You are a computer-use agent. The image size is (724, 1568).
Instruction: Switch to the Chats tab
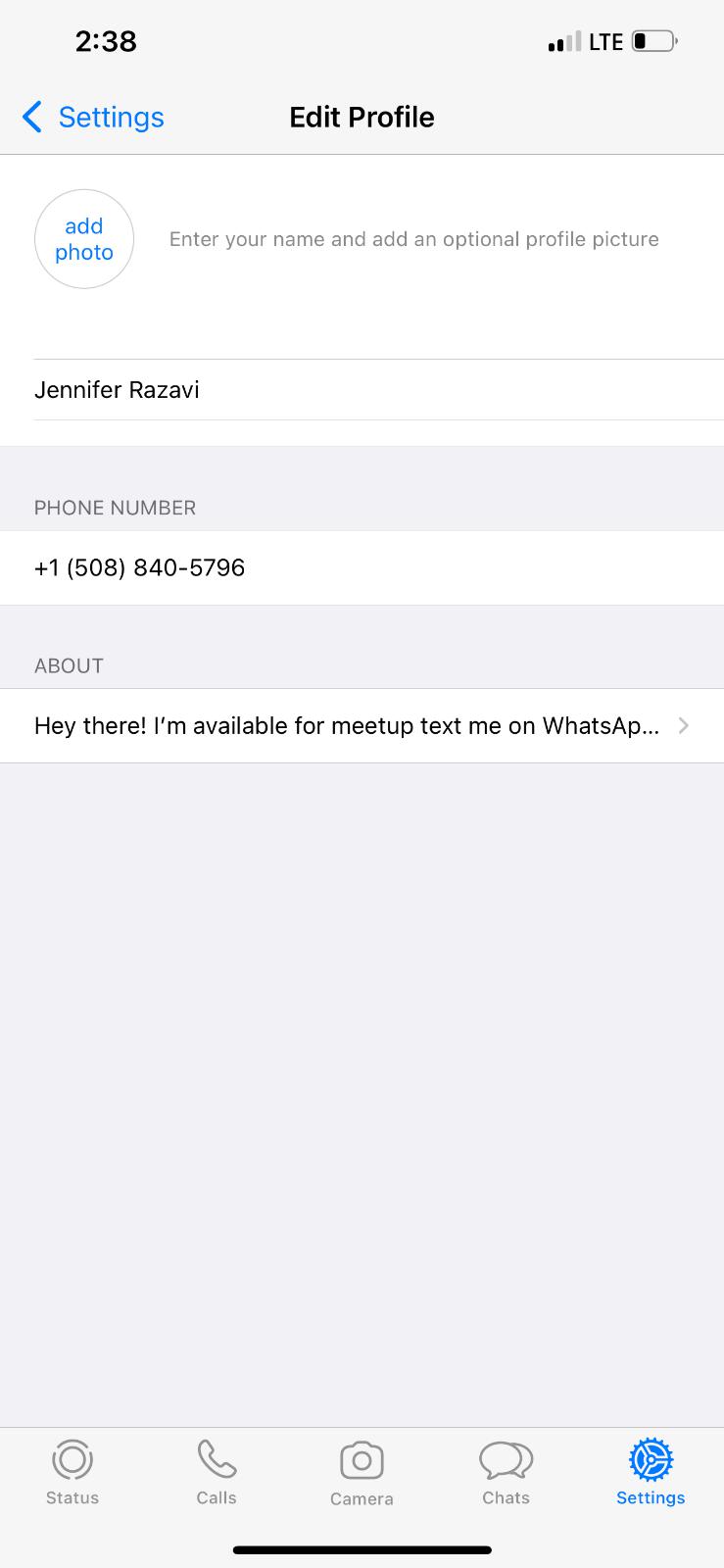tap(506, 1472)
